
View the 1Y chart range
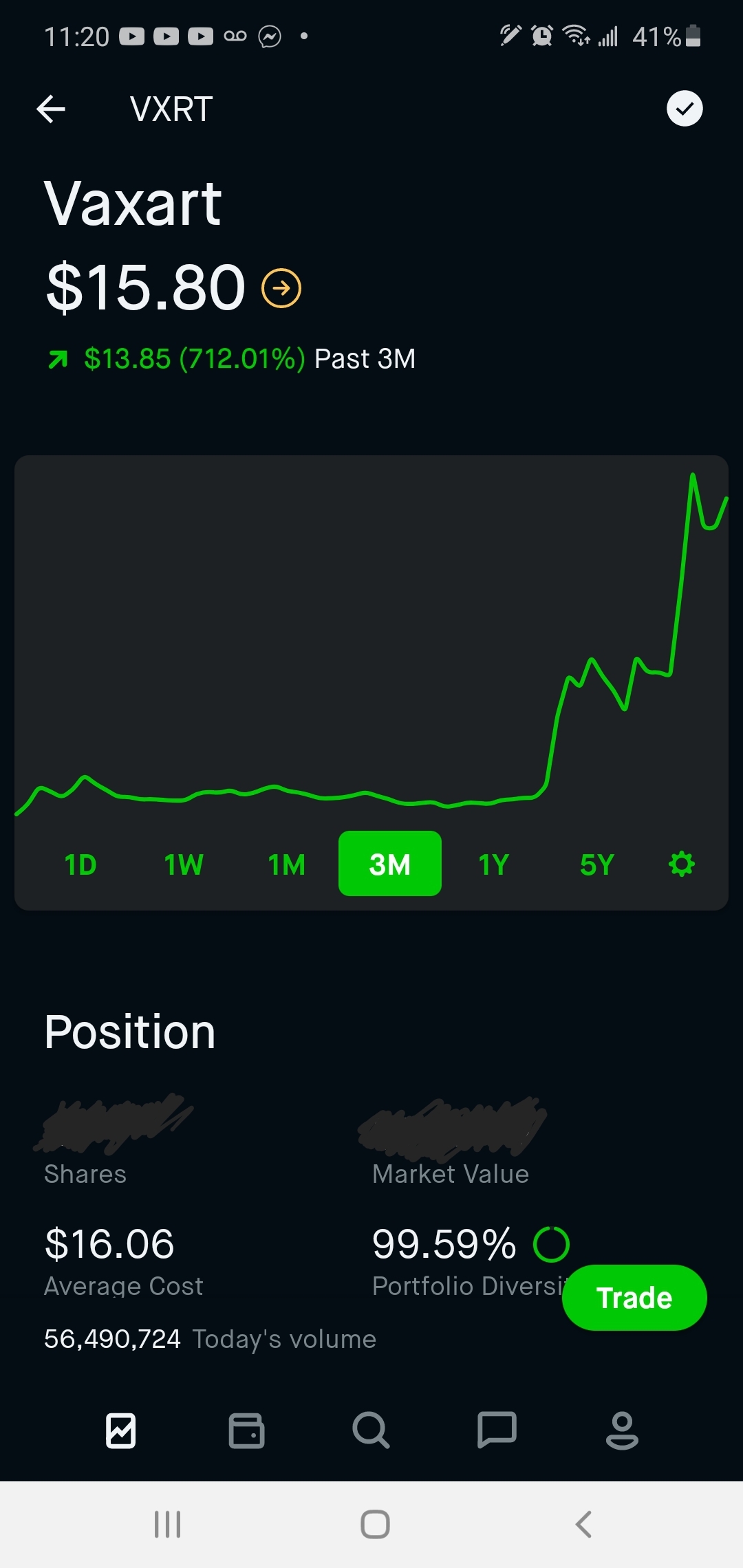click(493, 864)
